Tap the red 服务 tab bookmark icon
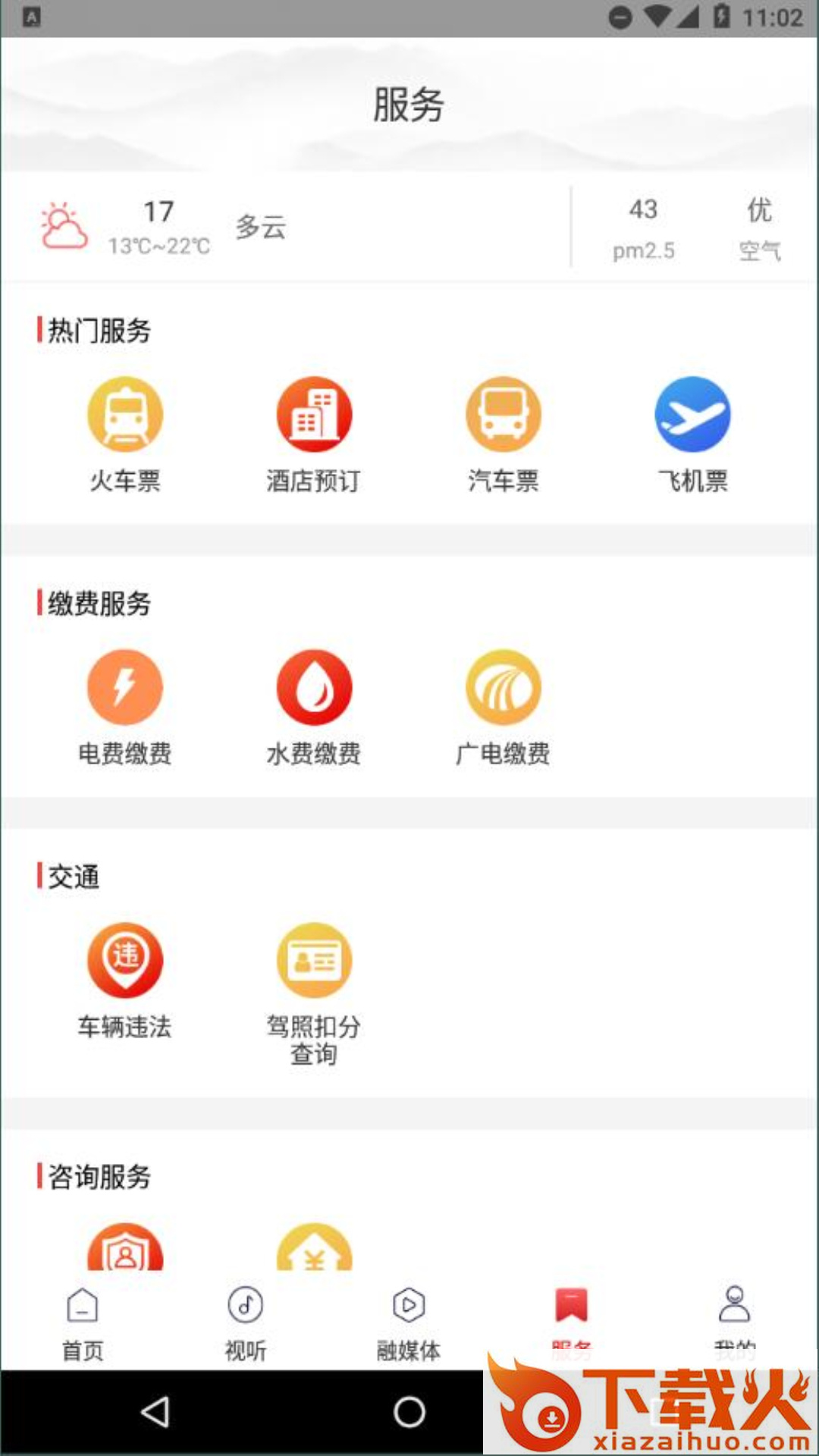819x1456 pixels. click(x=572, y=1306)
